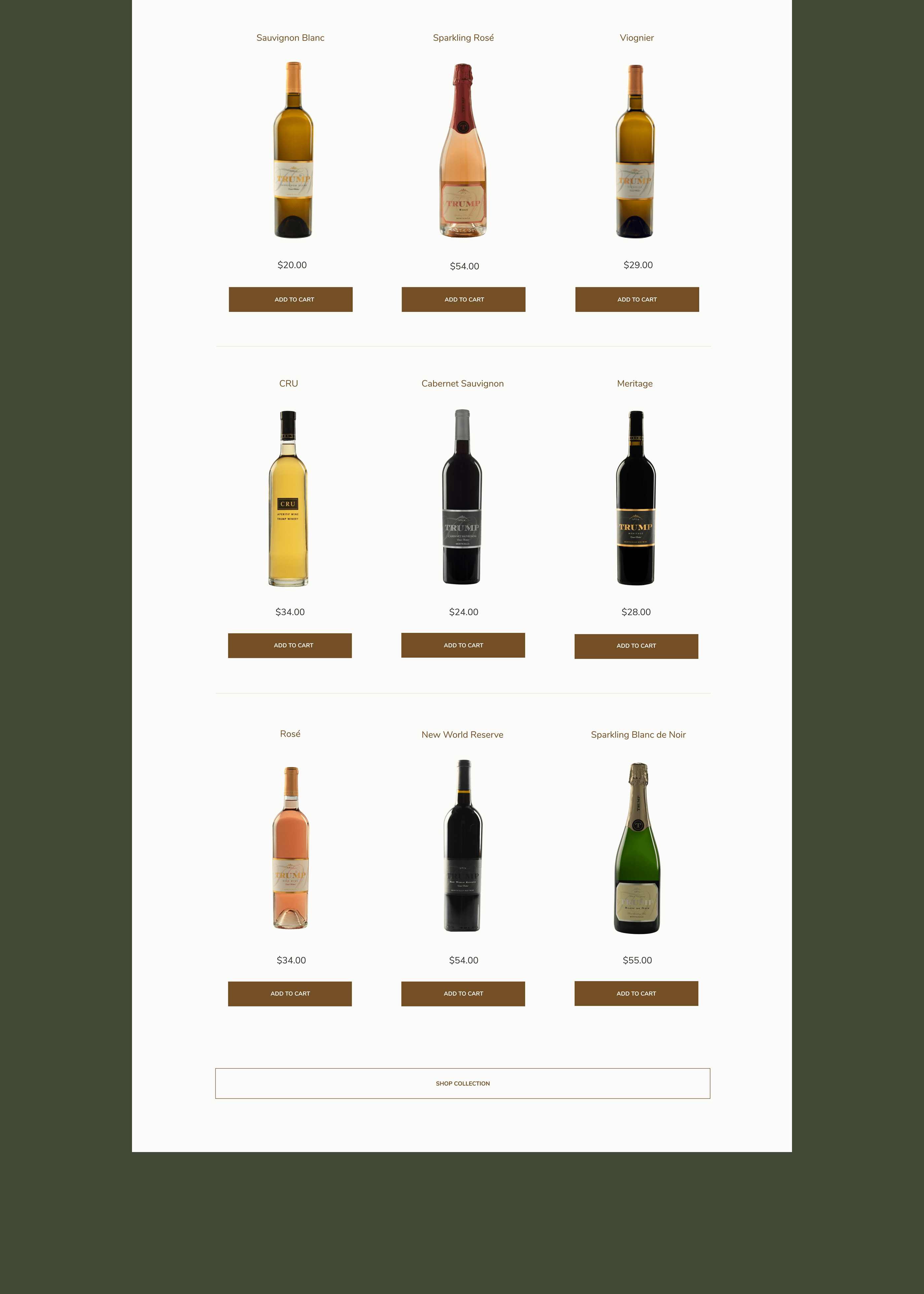Select the Cabernet Sauvignon title link
Viewport: 924px width, 1294px height.
pos(463,384)
